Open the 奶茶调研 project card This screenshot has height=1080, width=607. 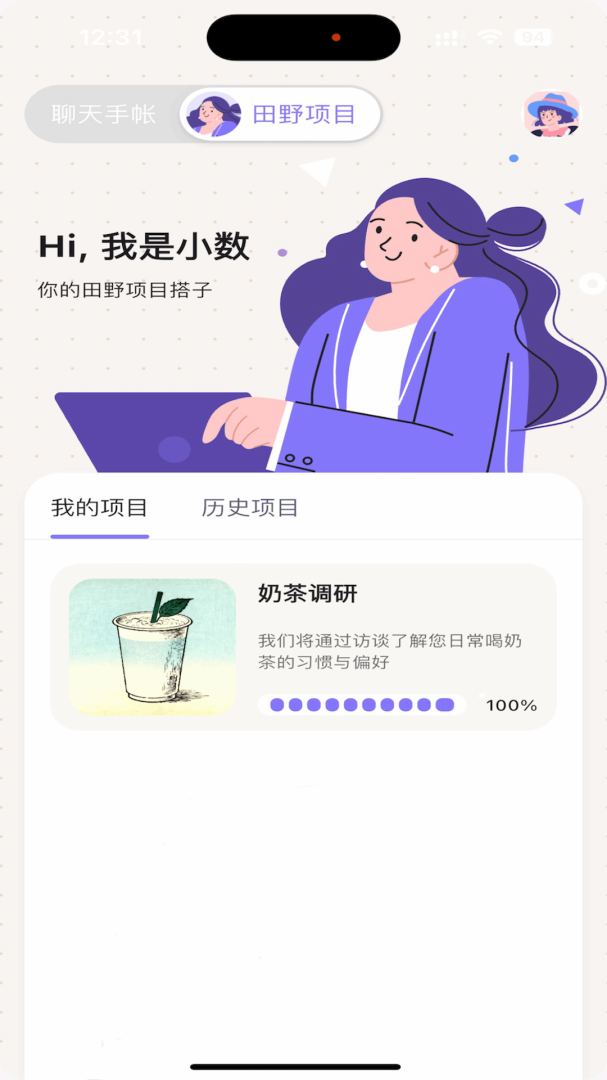pyautogui.click(x=303, y=646)
